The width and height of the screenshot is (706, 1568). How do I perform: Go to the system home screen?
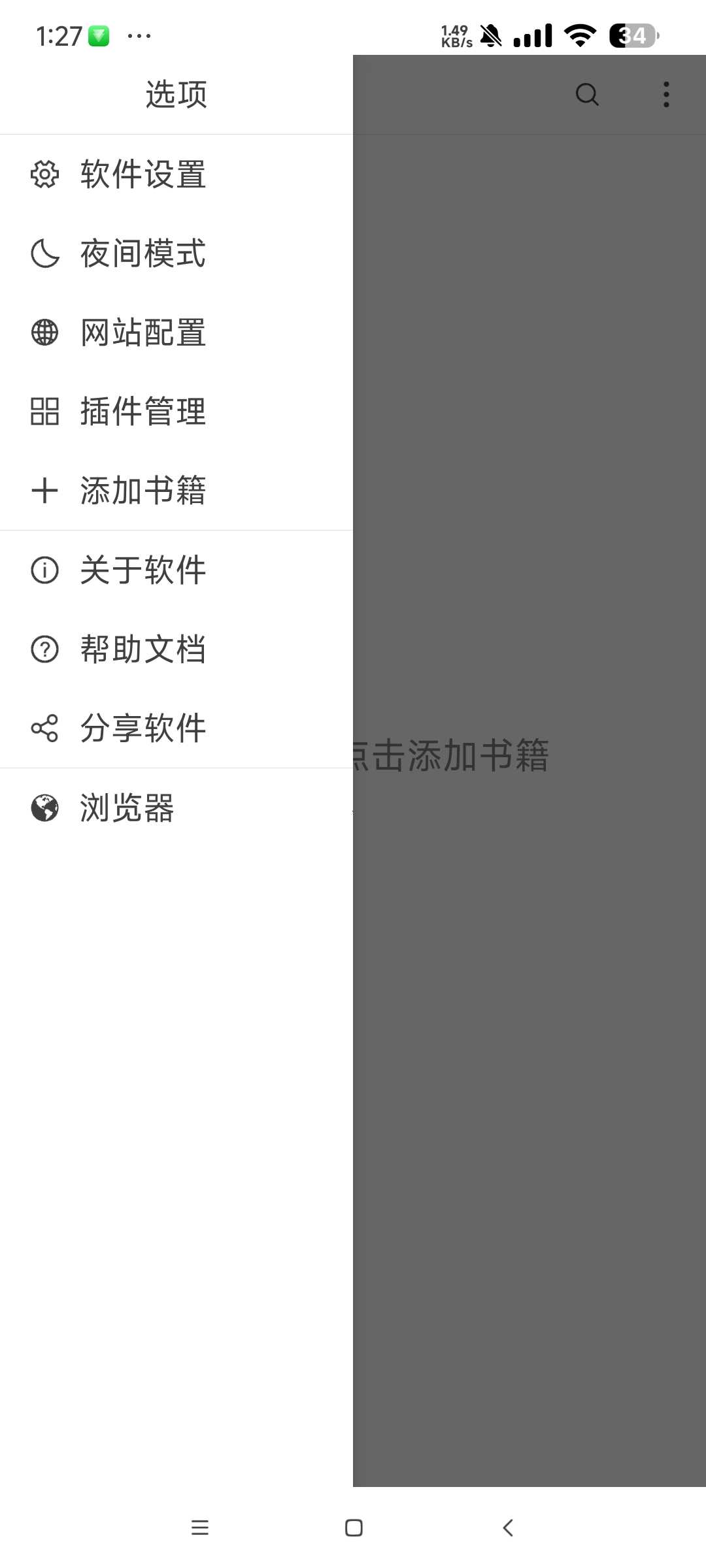(x=354, y=1527)
